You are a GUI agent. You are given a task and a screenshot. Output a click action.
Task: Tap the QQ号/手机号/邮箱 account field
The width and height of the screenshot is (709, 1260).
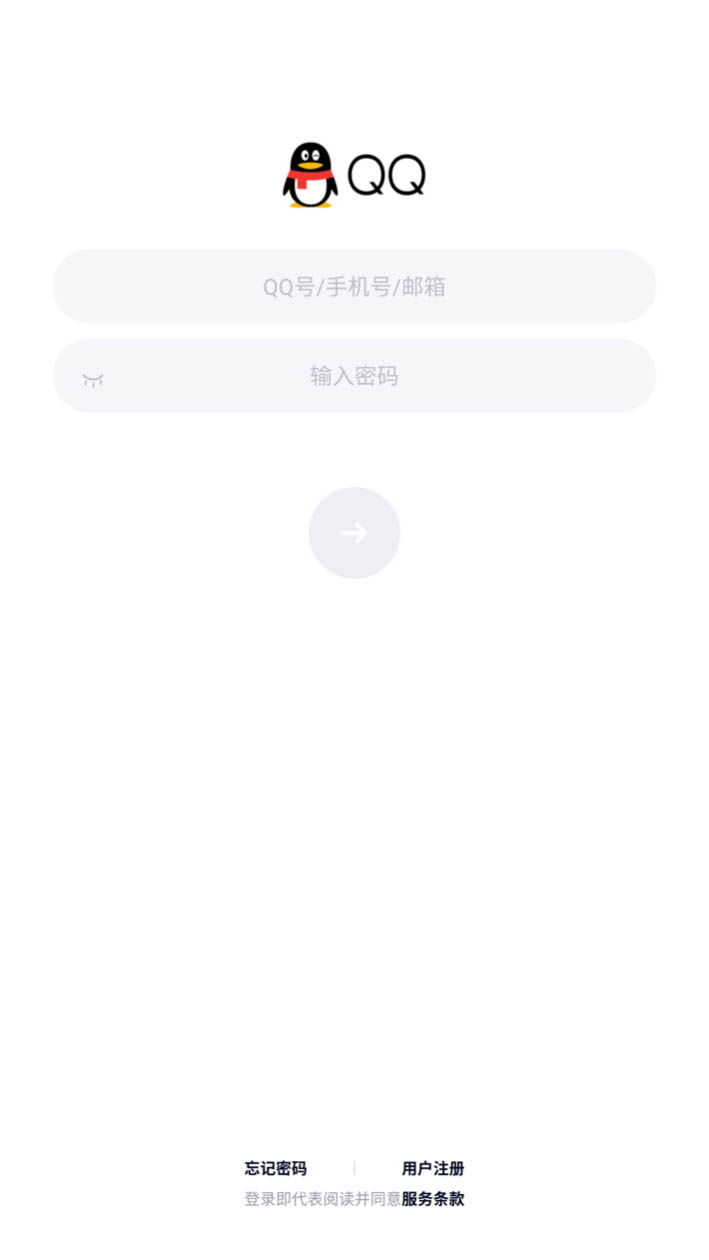[354, 287]
